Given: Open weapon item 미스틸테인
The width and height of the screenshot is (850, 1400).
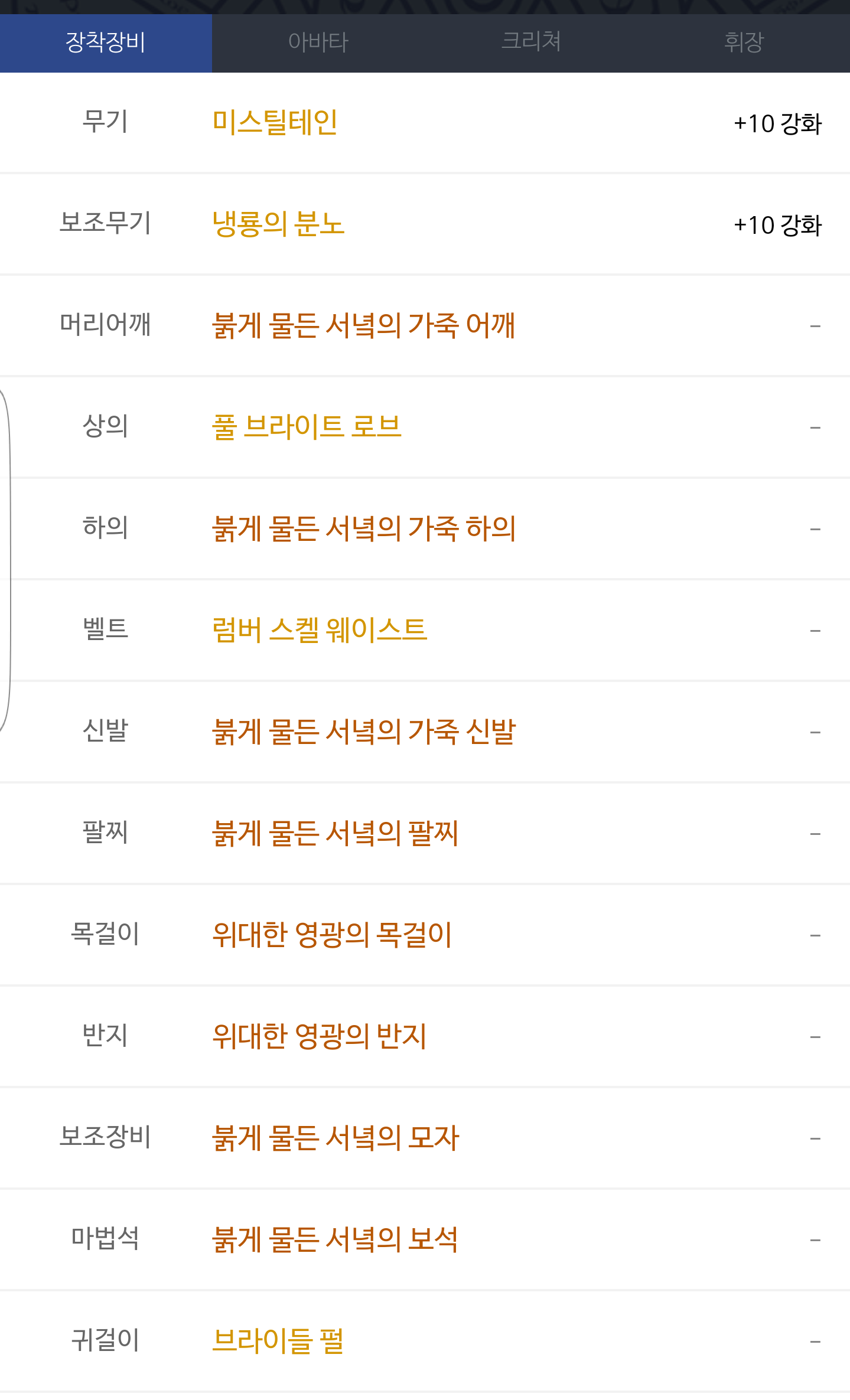Looking at the screenshot, I should coord(275,123).
